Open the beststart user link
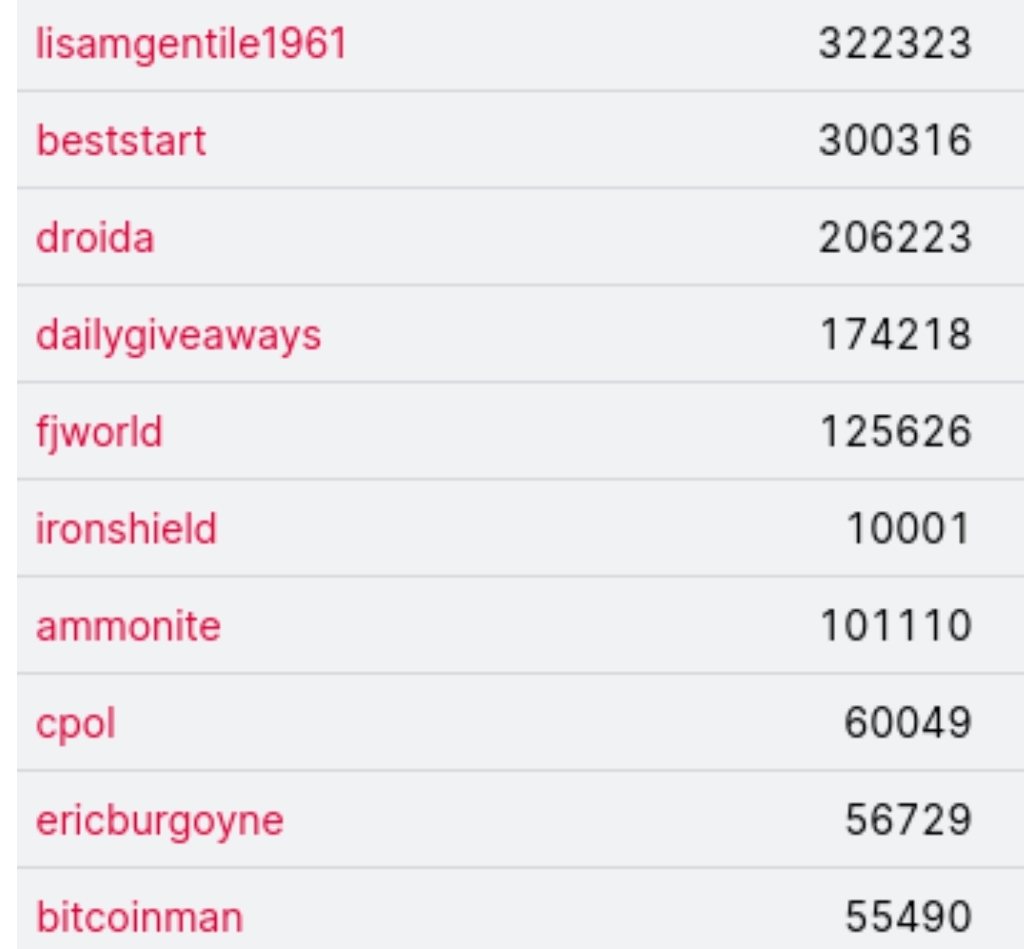Viewport: 1024px width, 949px height. point(121,140)
